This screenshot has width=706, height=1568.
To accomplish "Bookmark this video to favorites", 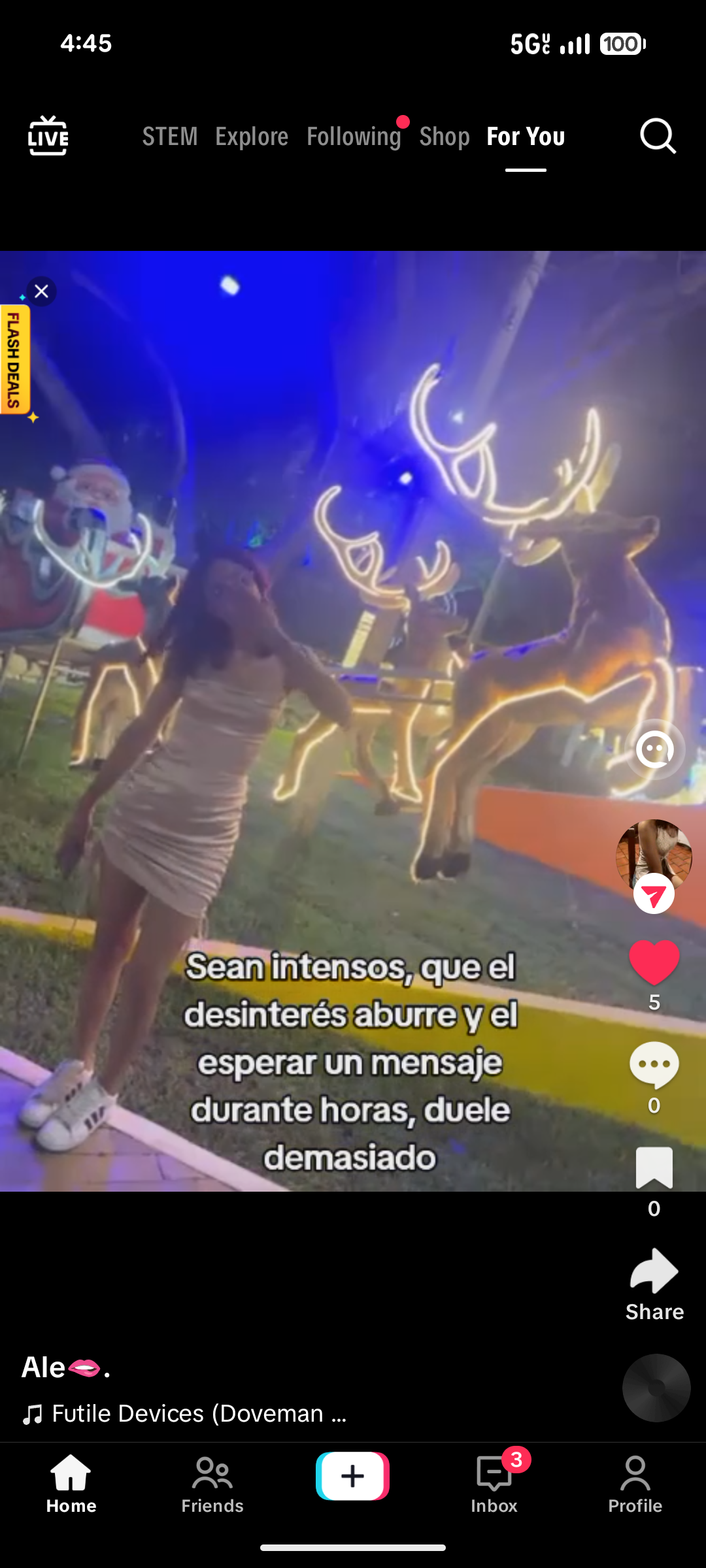I will pyautogui.click(x=654, y=1168).
